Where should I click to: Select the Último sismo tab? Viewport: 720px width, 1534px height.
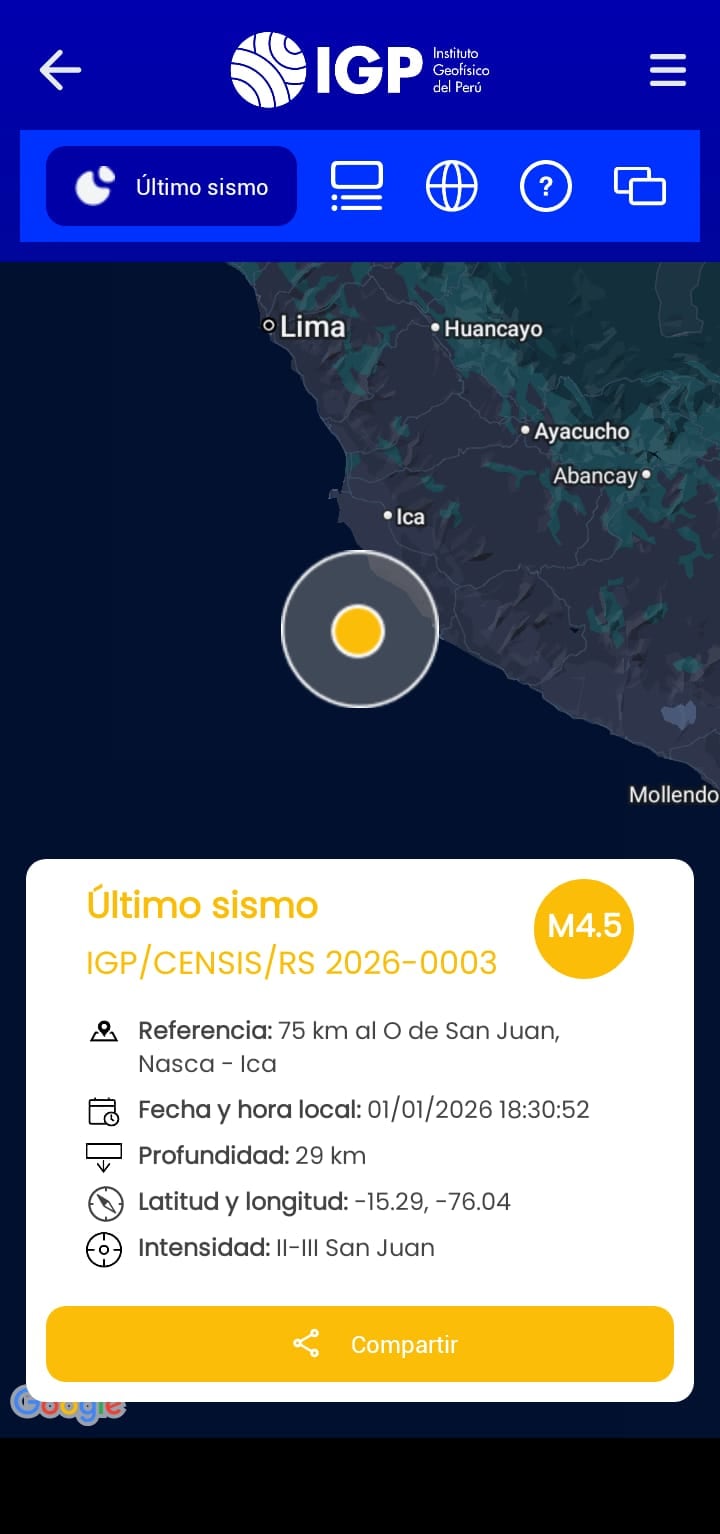(172, 187)
